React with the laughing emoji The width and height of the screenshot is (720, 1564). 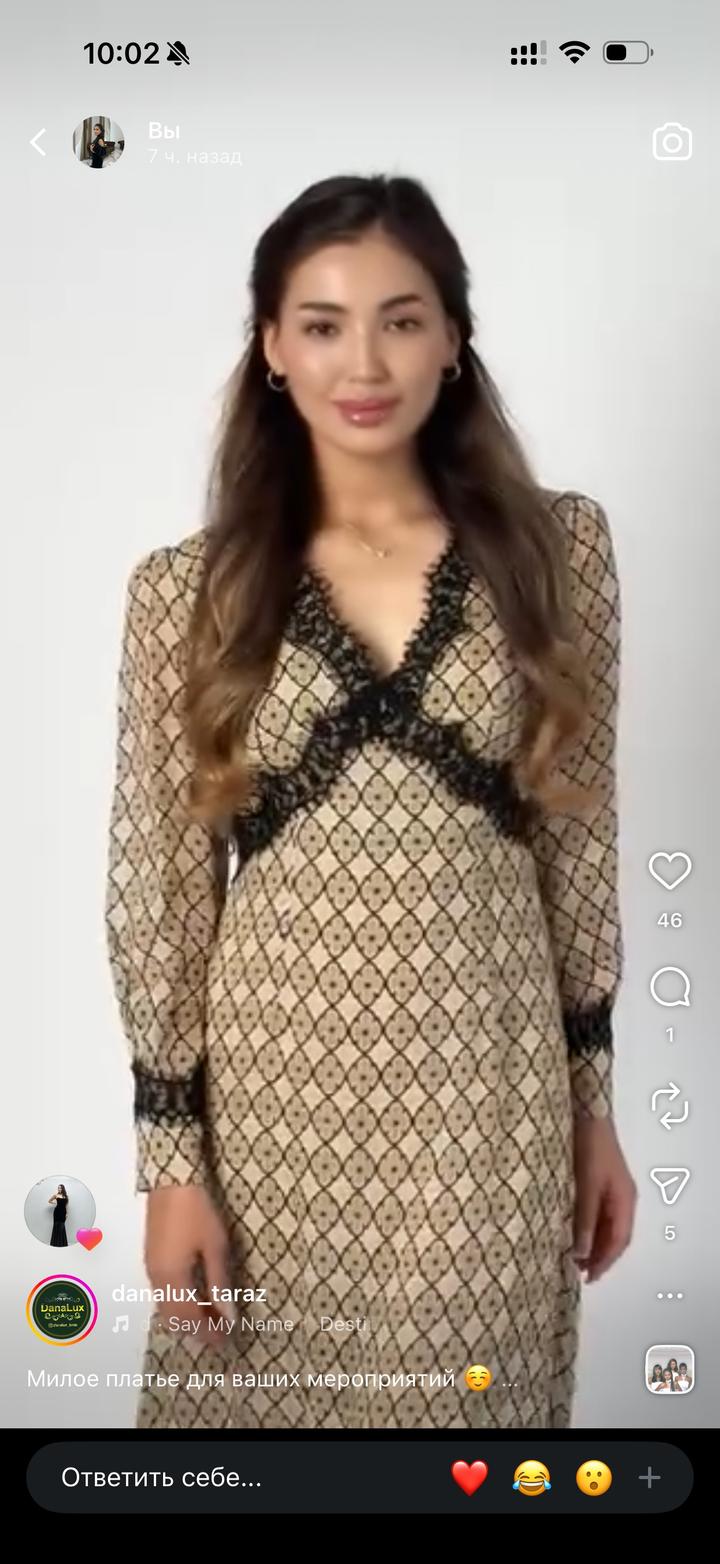(532, 1477)
